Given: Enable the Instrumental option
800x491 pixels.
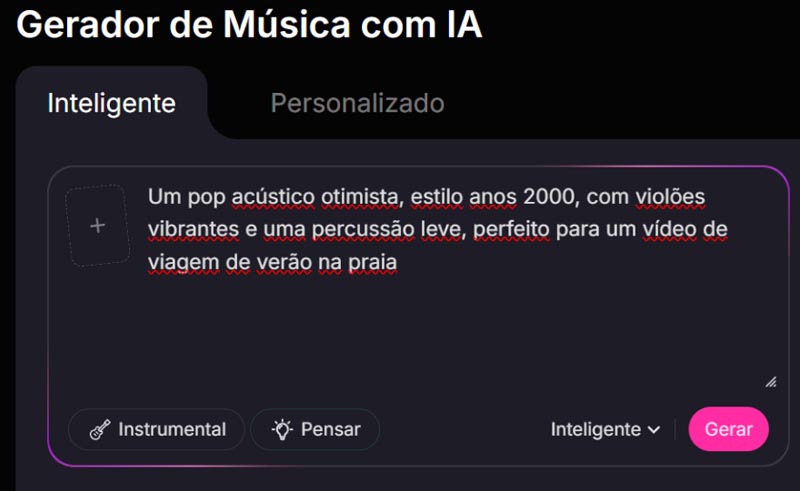Looking at the screenshot, I should [157, 429].
